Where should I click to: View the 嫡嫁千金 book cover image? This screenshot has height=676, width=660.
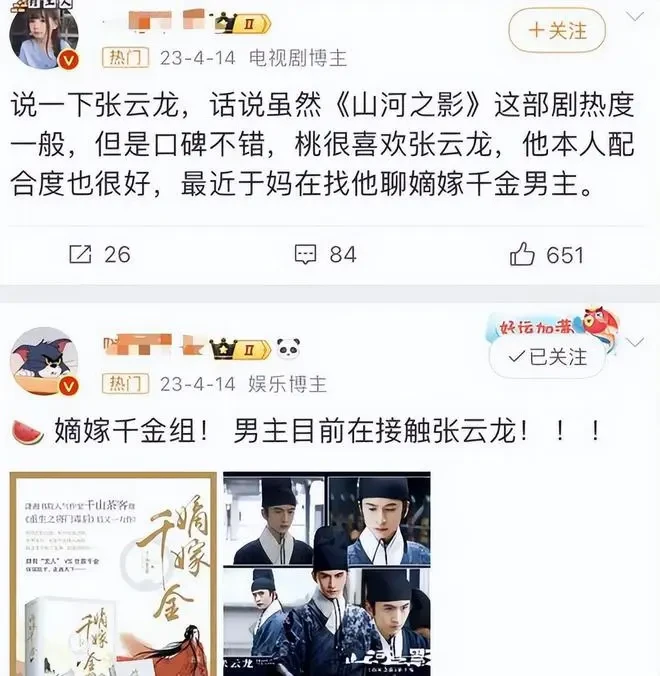[x=113, y=573]
